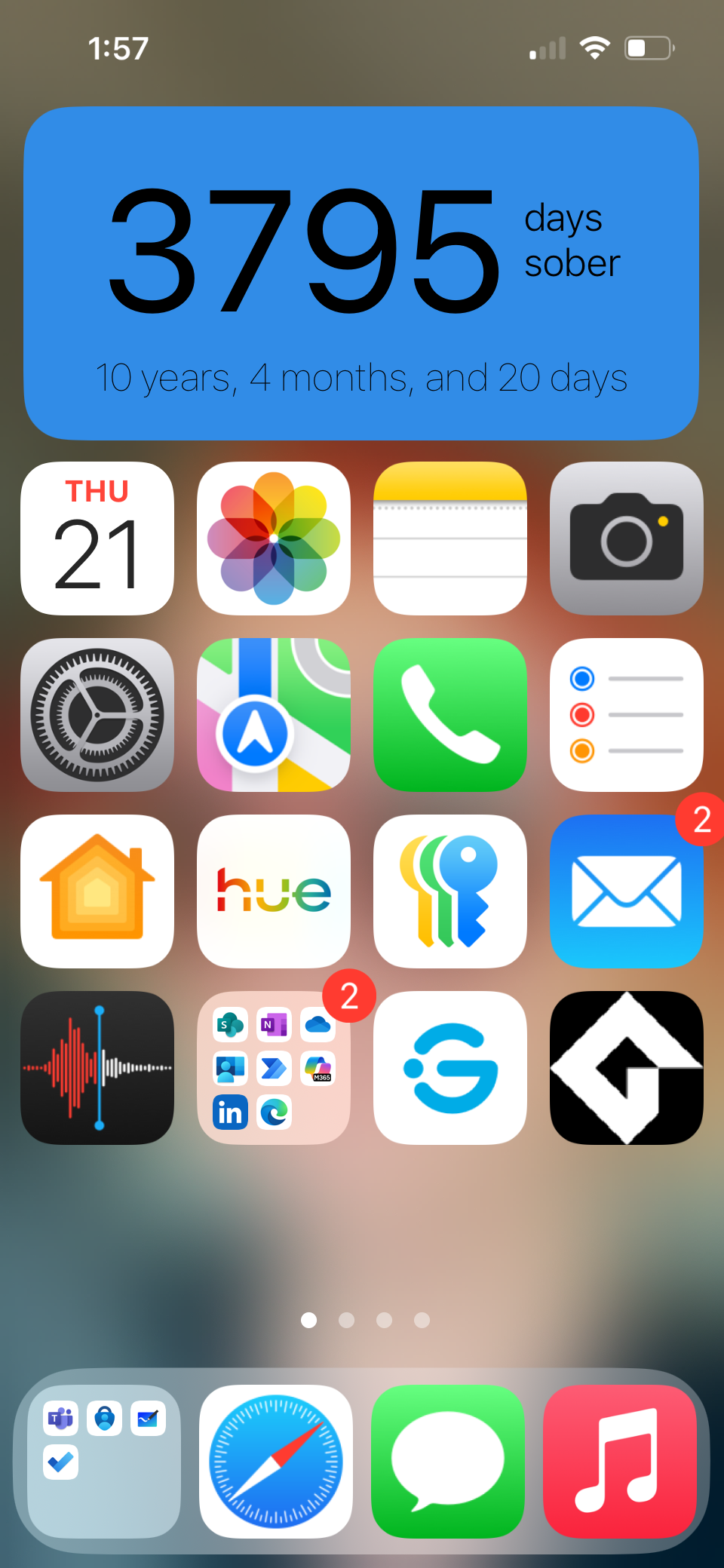Launch the Reminders app

click(627, 715)
